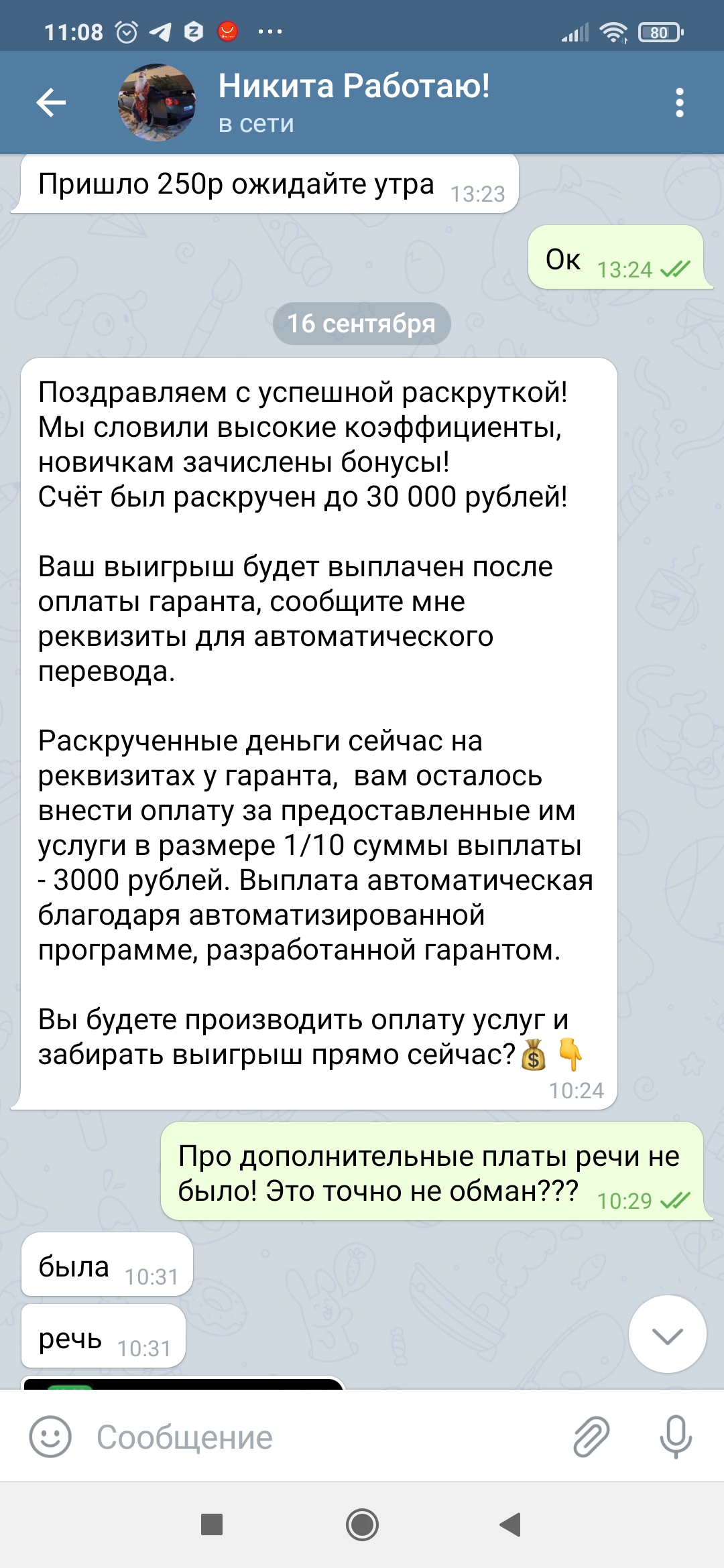Viewport: 724px width, 1568px height.
Task: Open recent apps via square button
Action: 212,1524
